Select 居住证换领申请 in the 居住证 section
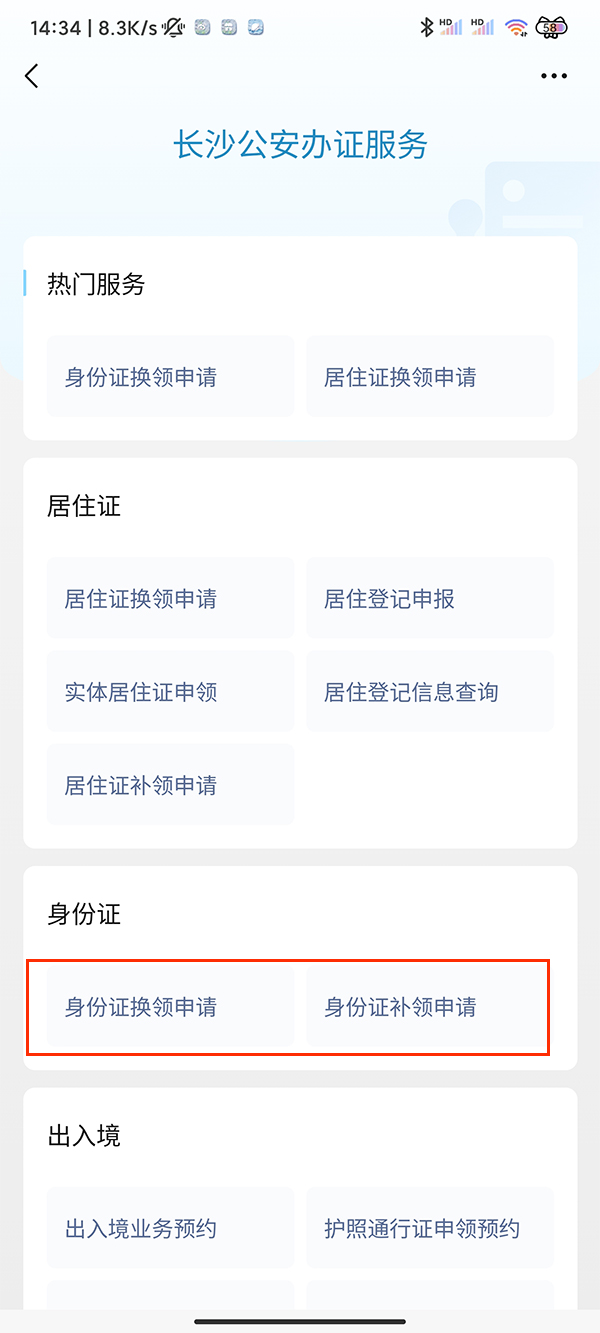600x1333 pixels. [170, 599]
